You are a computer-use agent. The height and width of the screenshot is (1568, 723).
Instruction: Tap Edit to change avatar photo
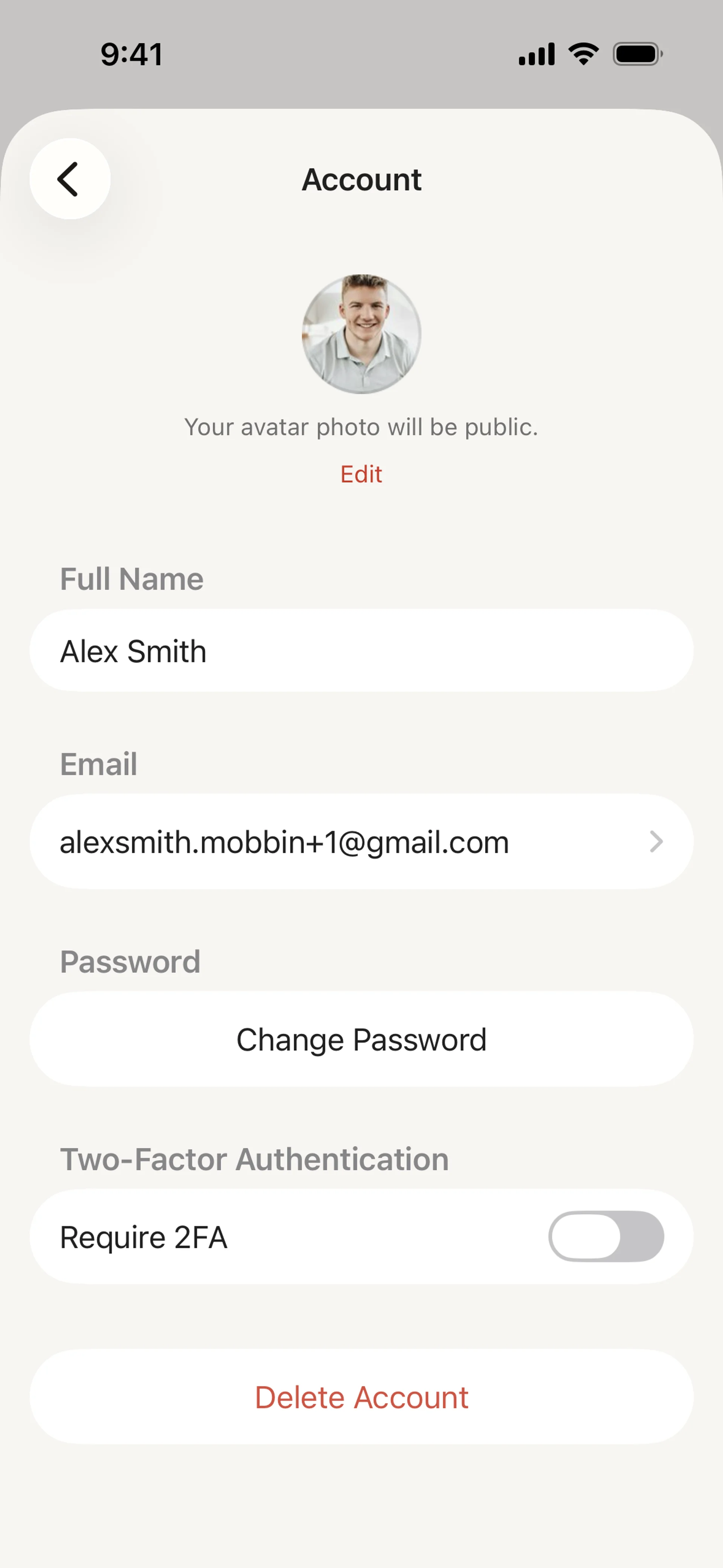(x=361, y=474)
